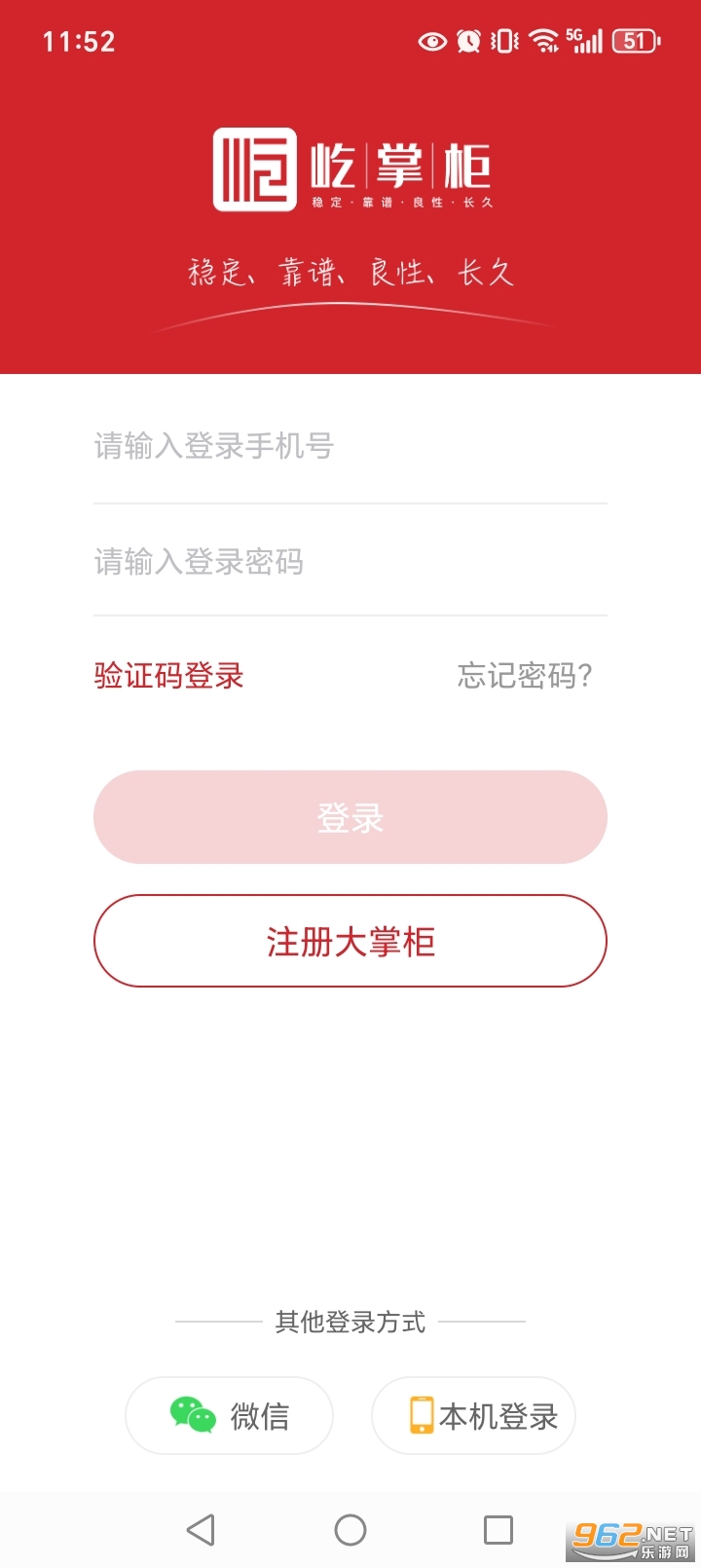Click the eye icon in the status bar
This screenshot has height=1568, width=701.
click(431, 42)
